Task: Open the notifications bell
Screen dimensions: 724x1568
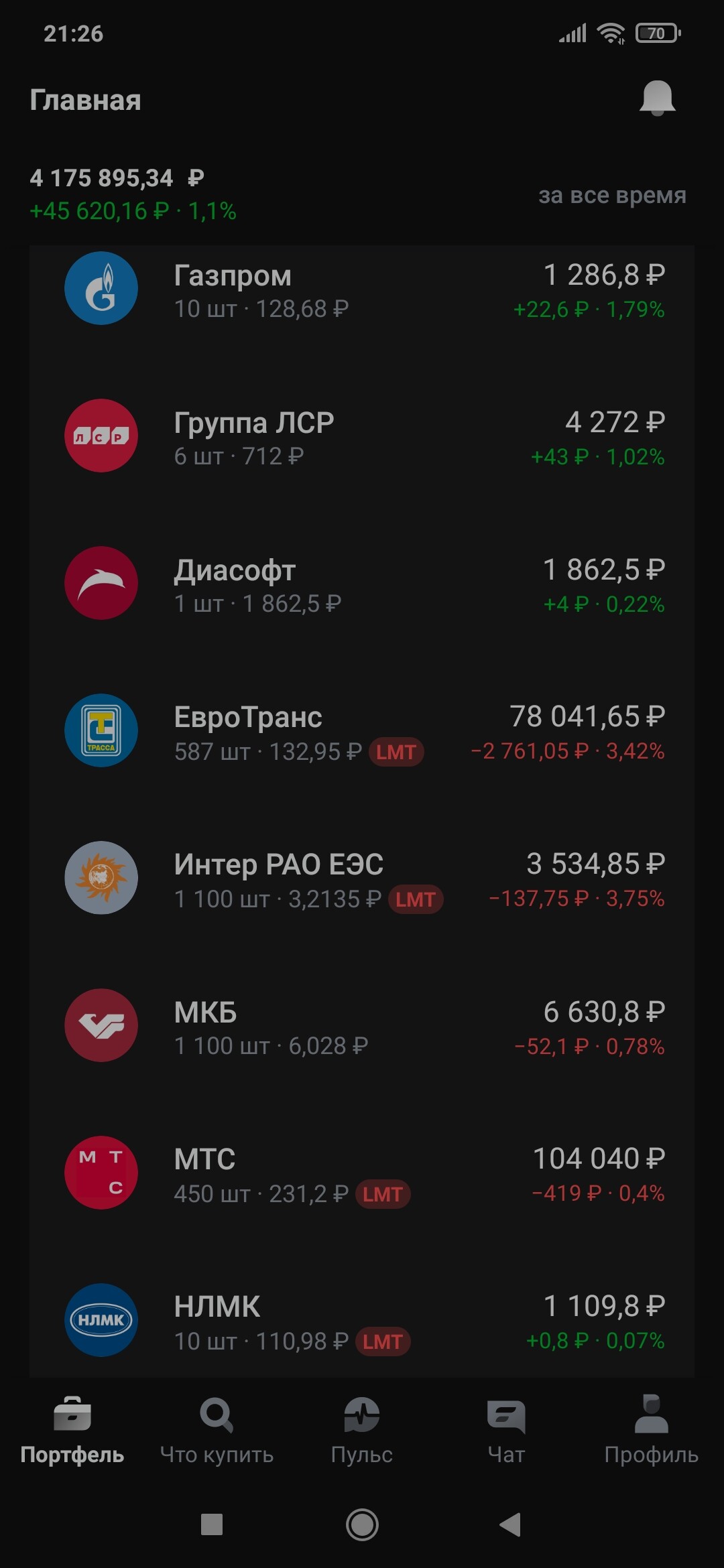Action: [657, 99]
